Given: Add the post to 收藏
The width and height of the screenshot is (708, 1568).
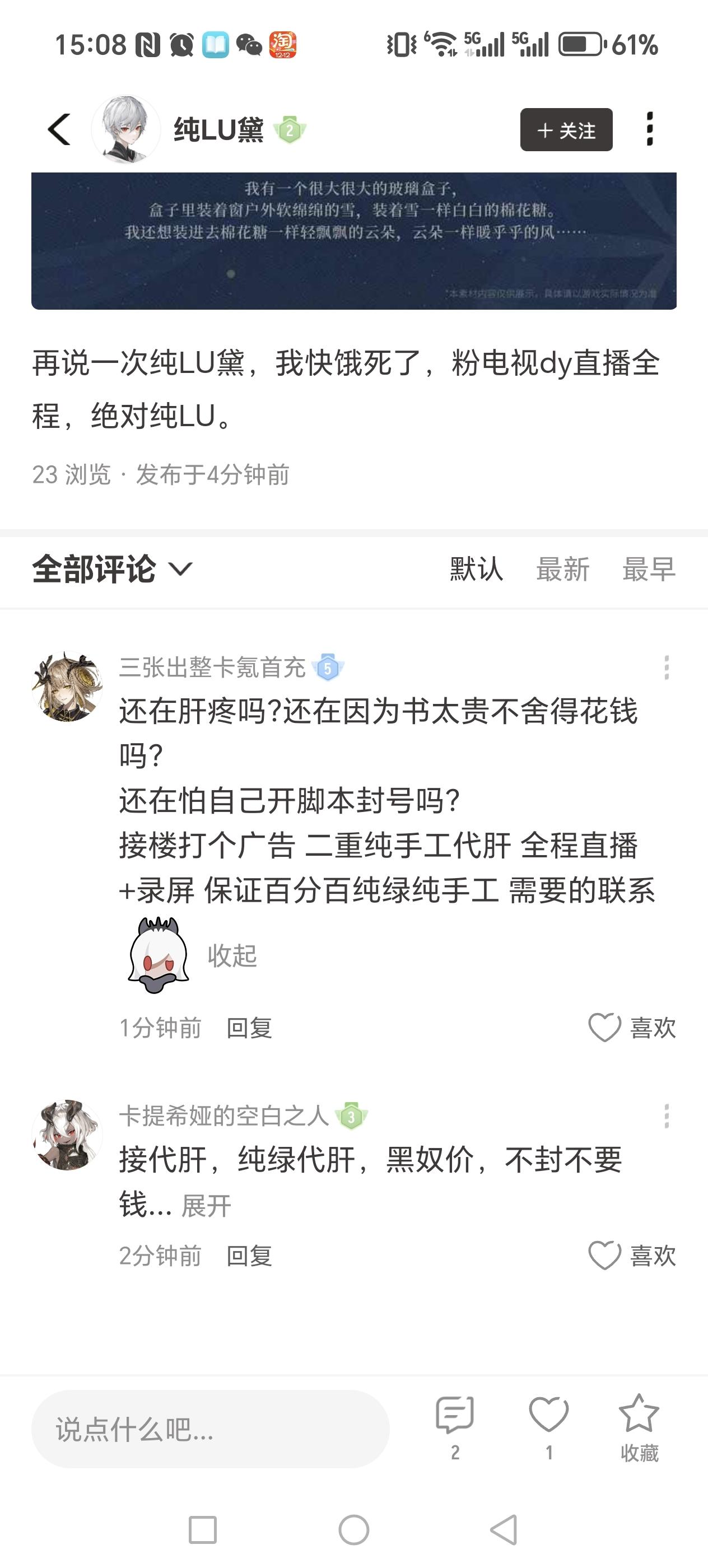Looking at the screenshot, I should (x=639, y=1428).
